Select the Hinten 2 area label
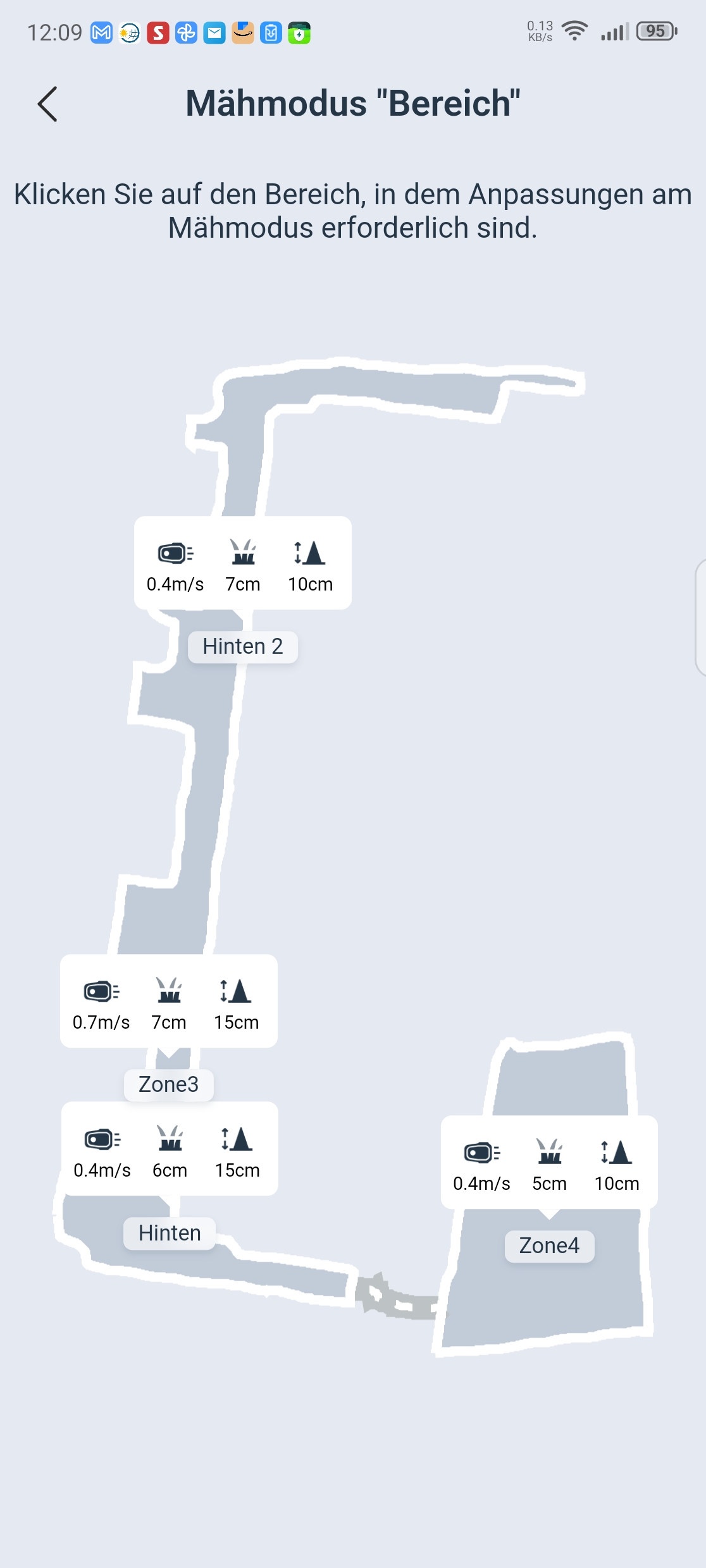 pyautogui.click(x=243, y=647)
